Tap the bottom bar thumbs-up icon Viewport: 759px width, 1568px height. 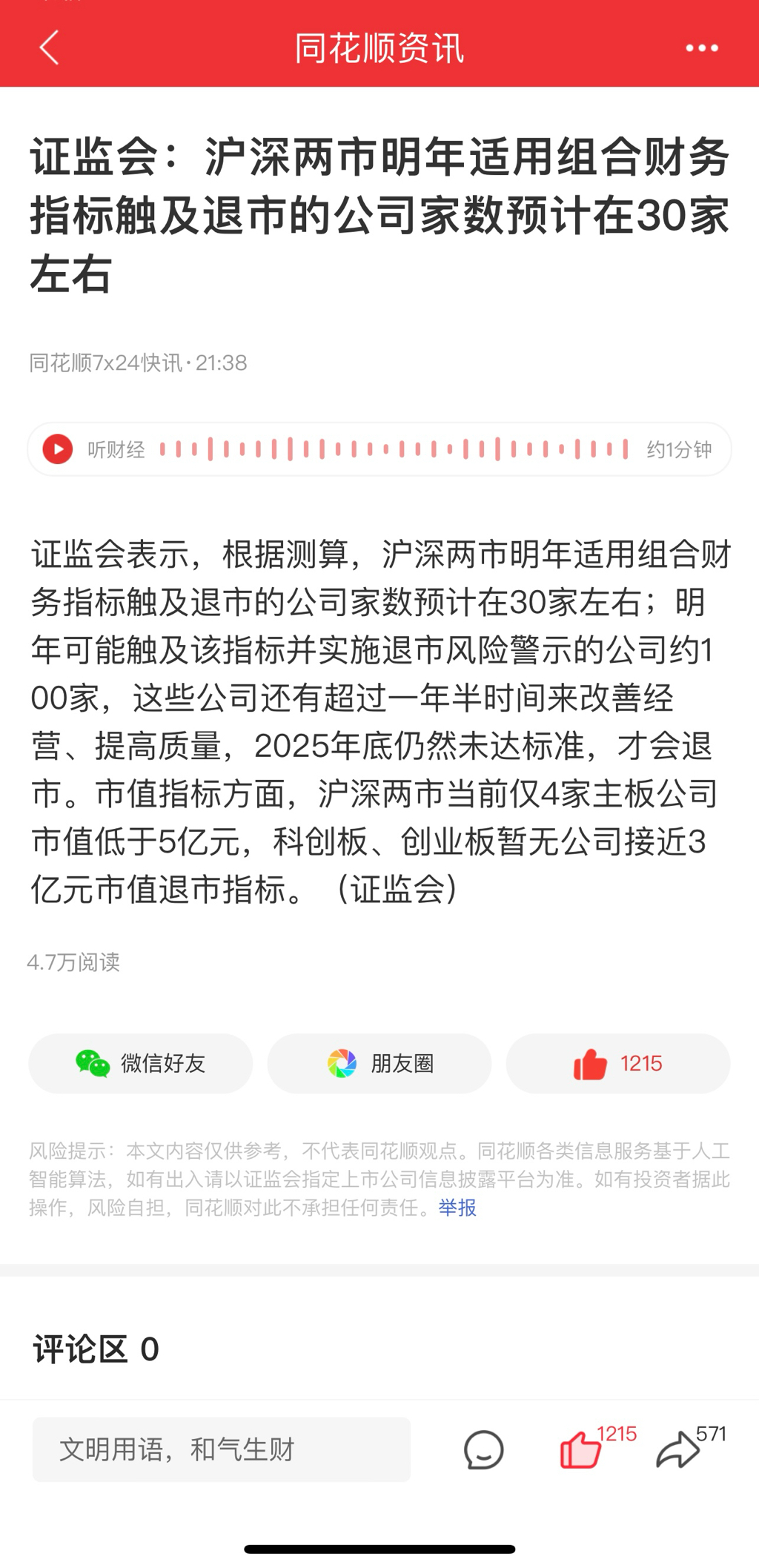point(580,1449)
